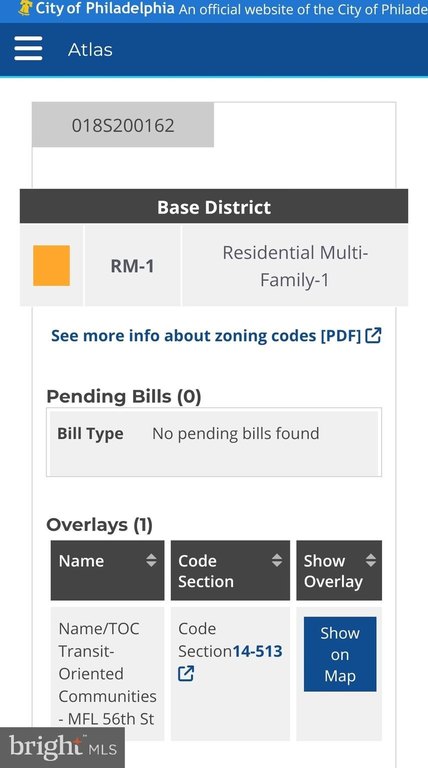Open code section 14-513 link
Screen dimensions: 428x768
[257, 651]
